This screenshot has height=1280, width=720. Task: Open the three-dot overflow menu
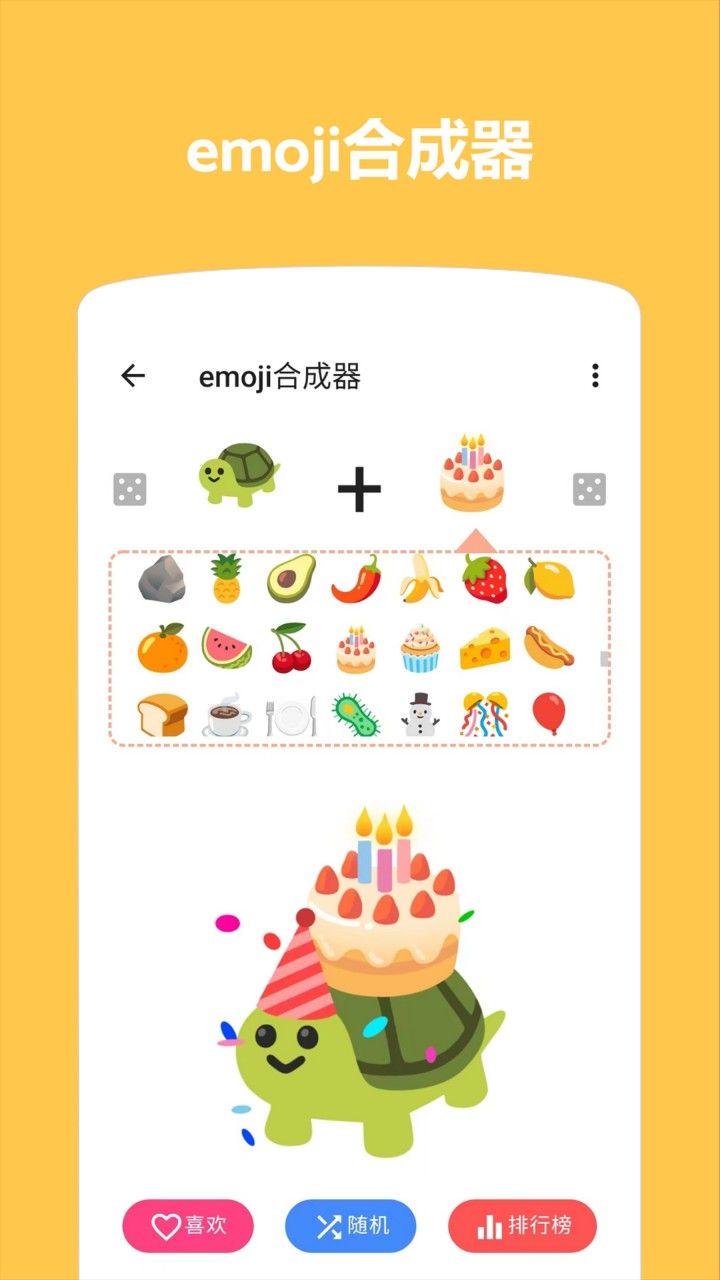click(596, 376)
